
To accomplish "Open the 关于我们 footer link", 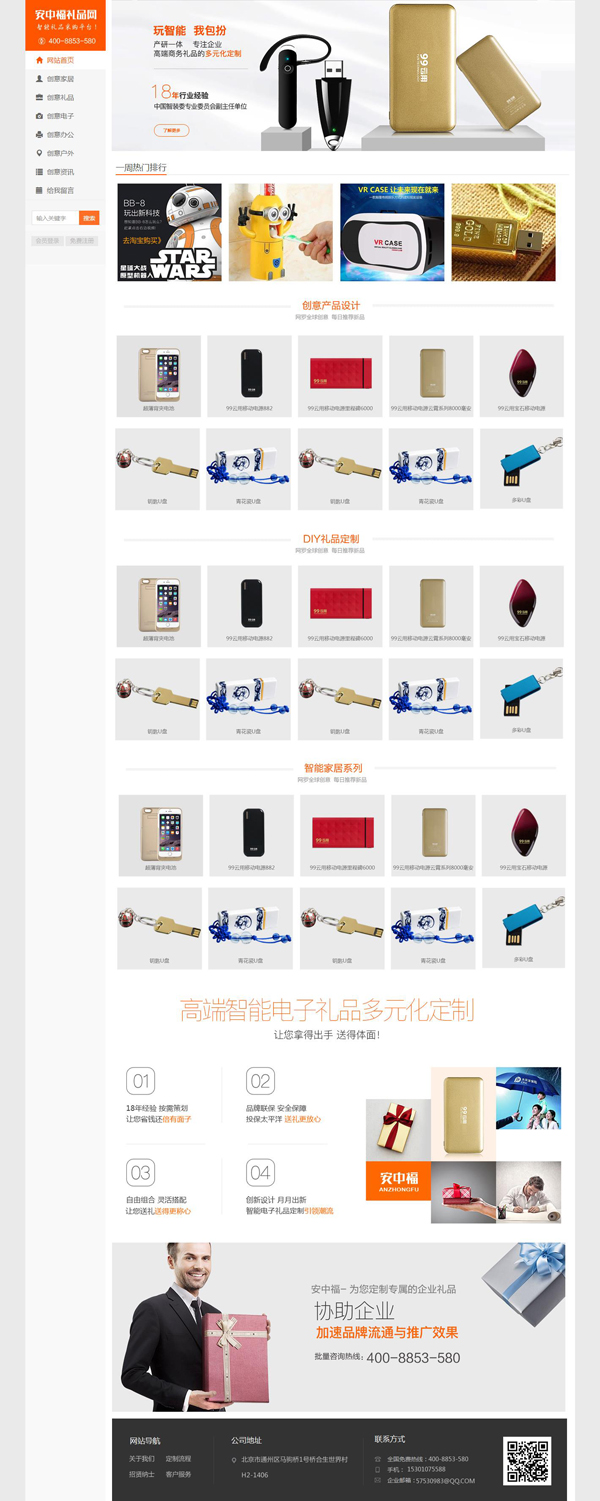I will tap(142, 1459).
